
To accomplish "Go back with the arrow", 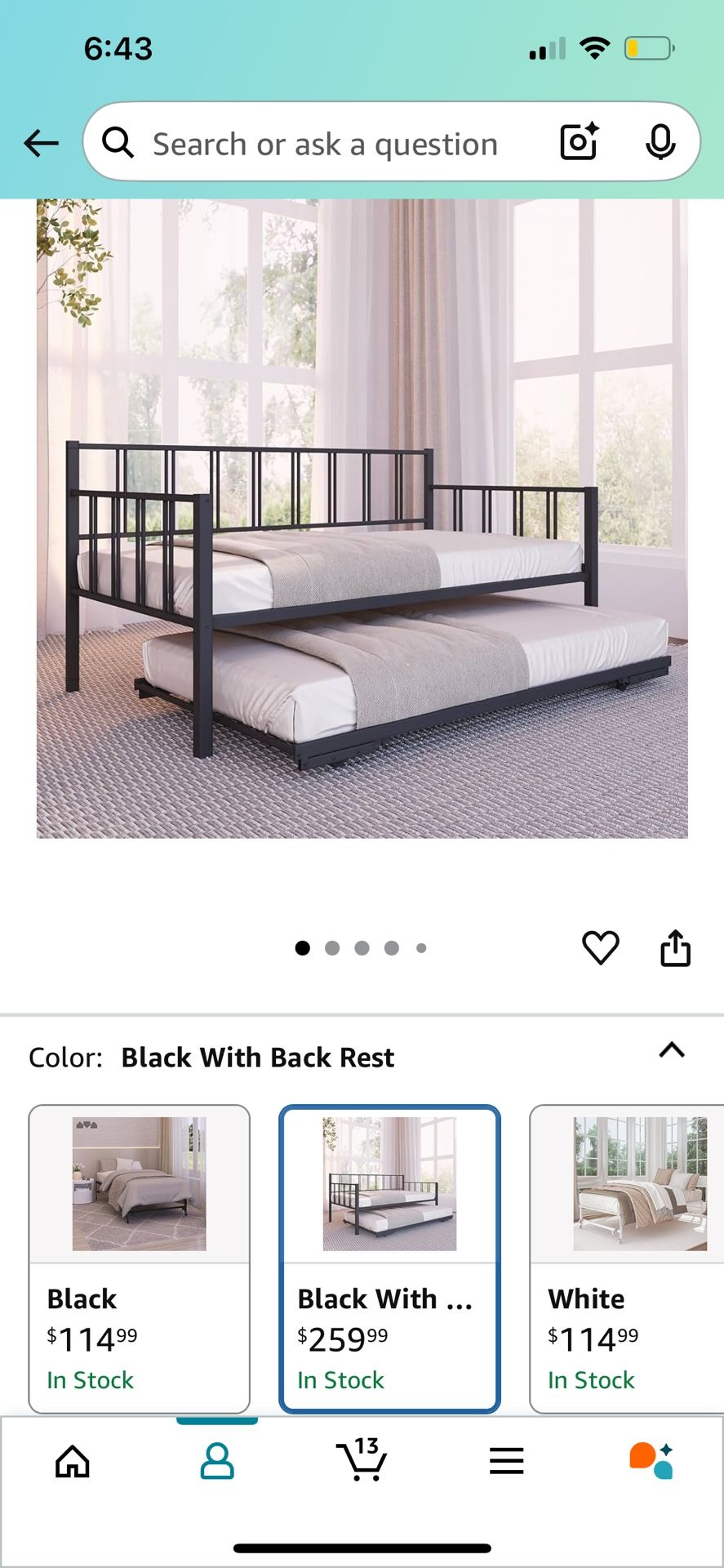I will tap(40, 142).
